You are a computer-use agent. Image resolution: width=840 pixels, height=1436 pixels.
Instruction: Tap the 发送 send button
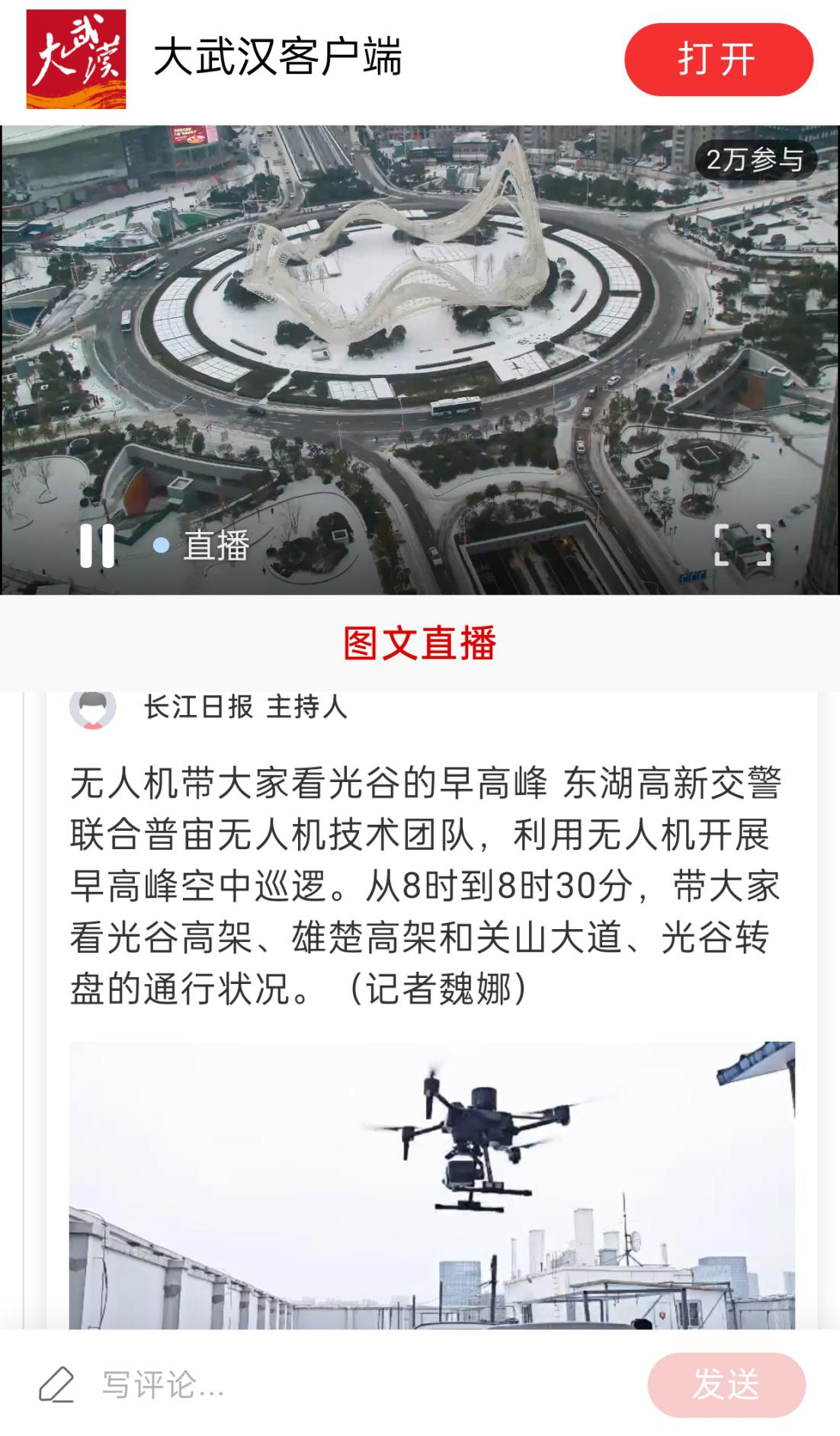coord(726,1384)
